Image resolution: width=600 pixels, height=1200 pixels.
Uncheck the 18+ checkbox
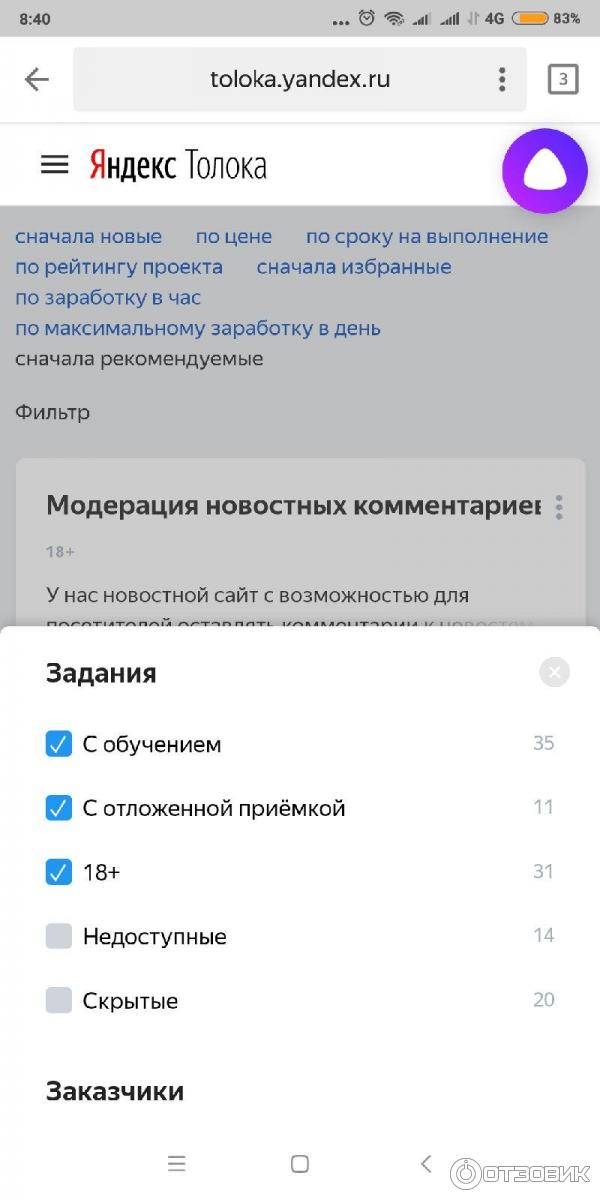tap(59, 872)
